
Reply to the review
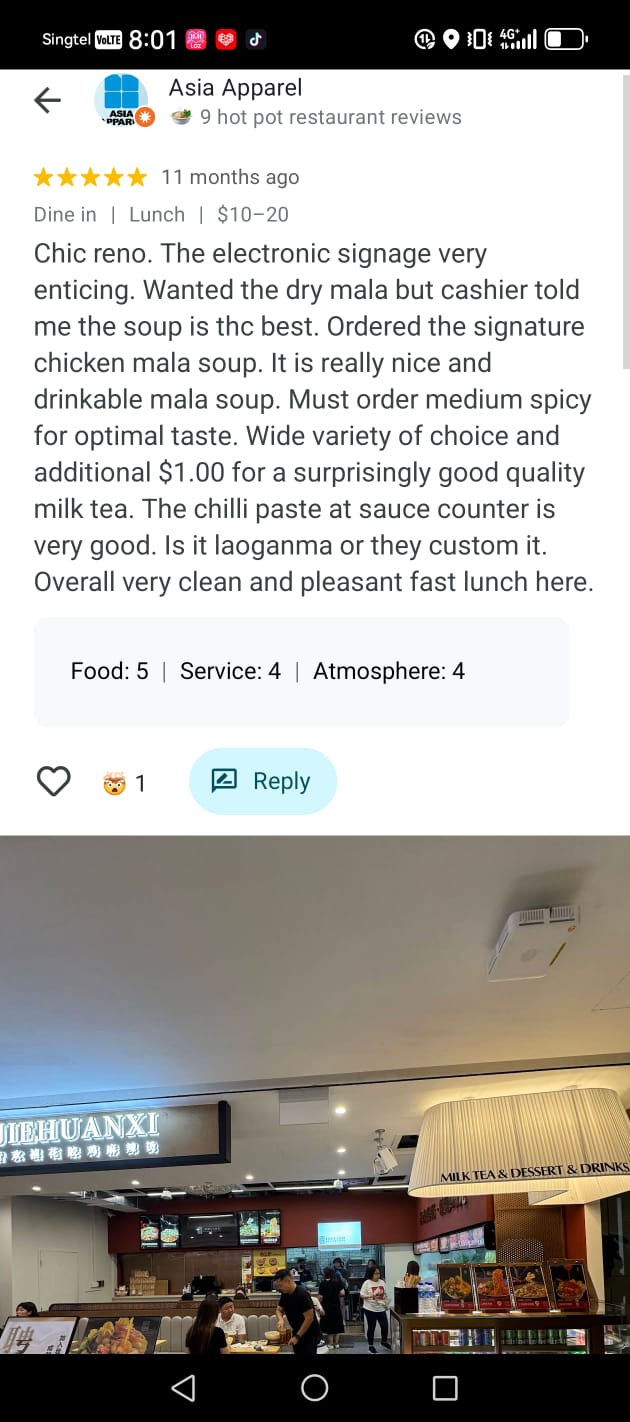coord(263,781)
